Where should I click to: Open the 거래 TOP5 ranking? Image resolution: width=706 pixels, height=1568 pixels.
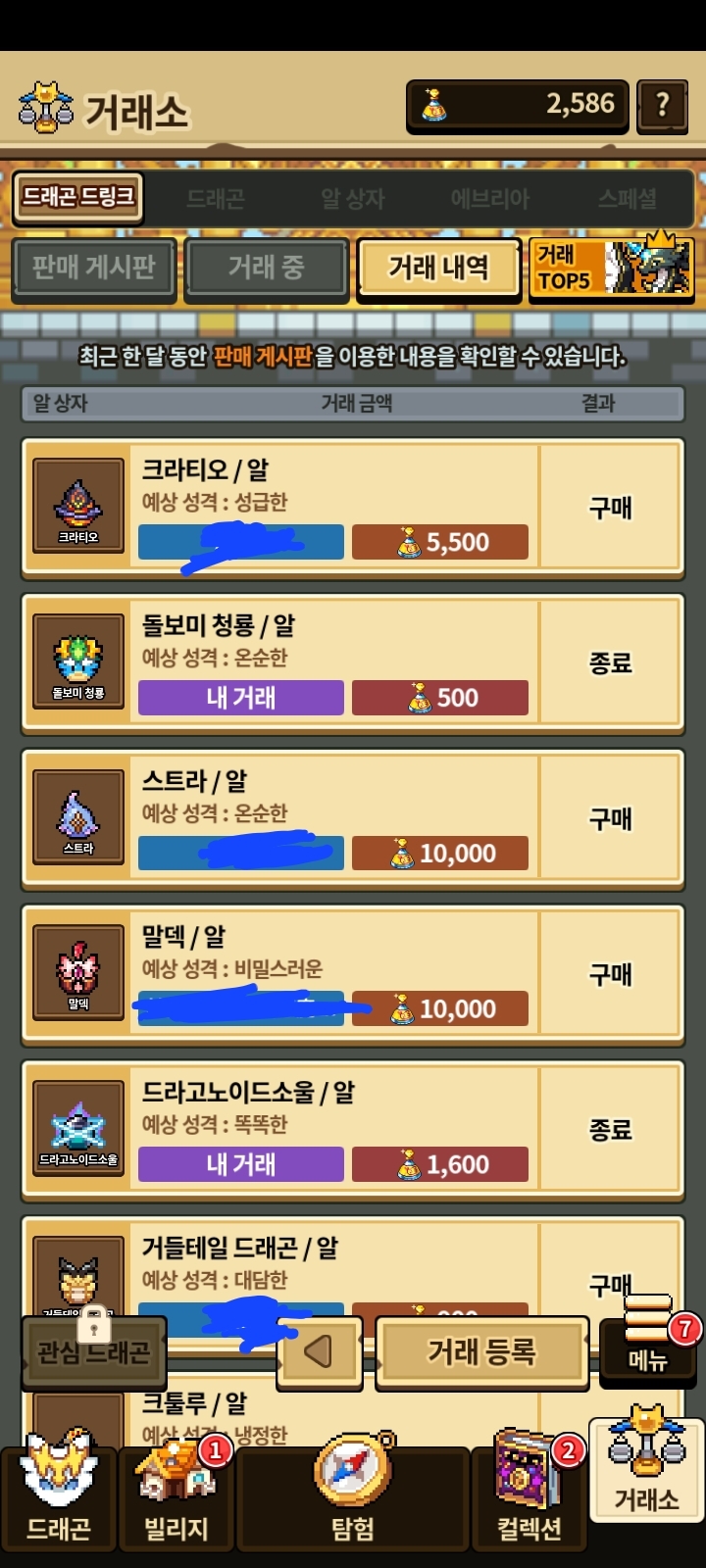[611, 268]
